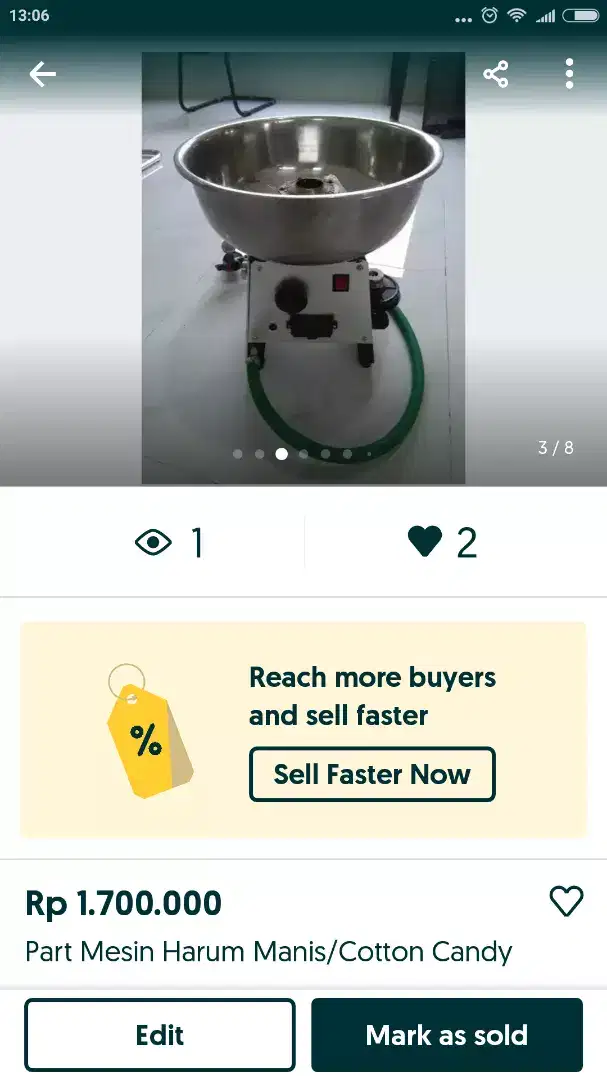Share this cotton candy machine listing
The width and height of the screenshot is (607, 1080).
(496, 74)
